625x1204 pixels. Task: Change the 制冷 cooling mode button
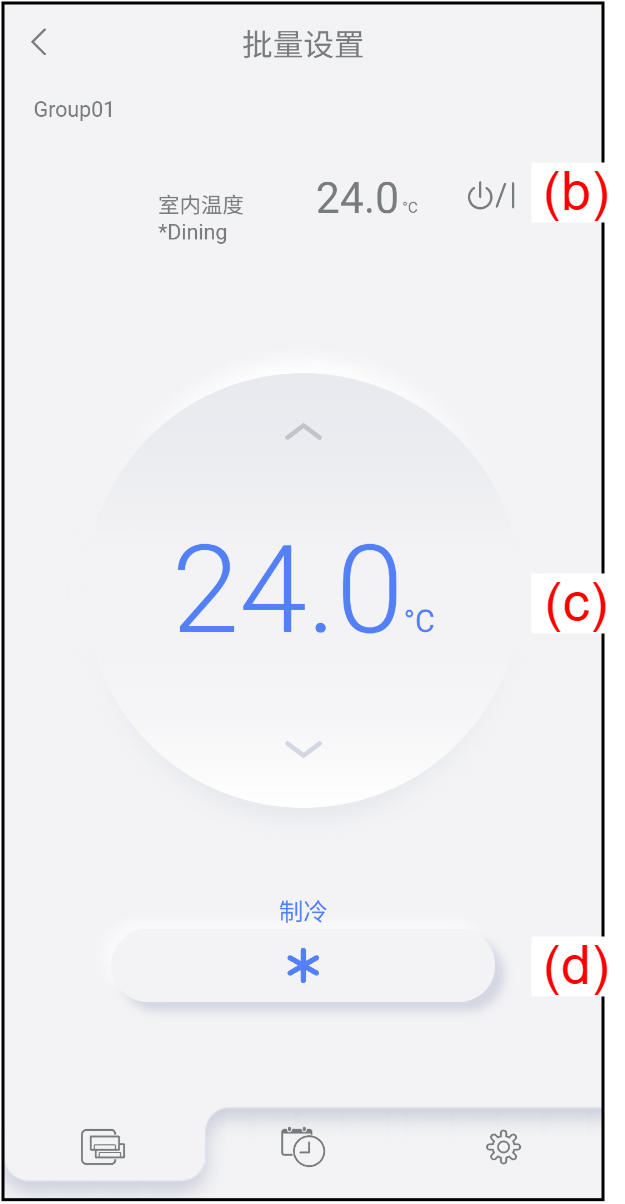[303, 966]
